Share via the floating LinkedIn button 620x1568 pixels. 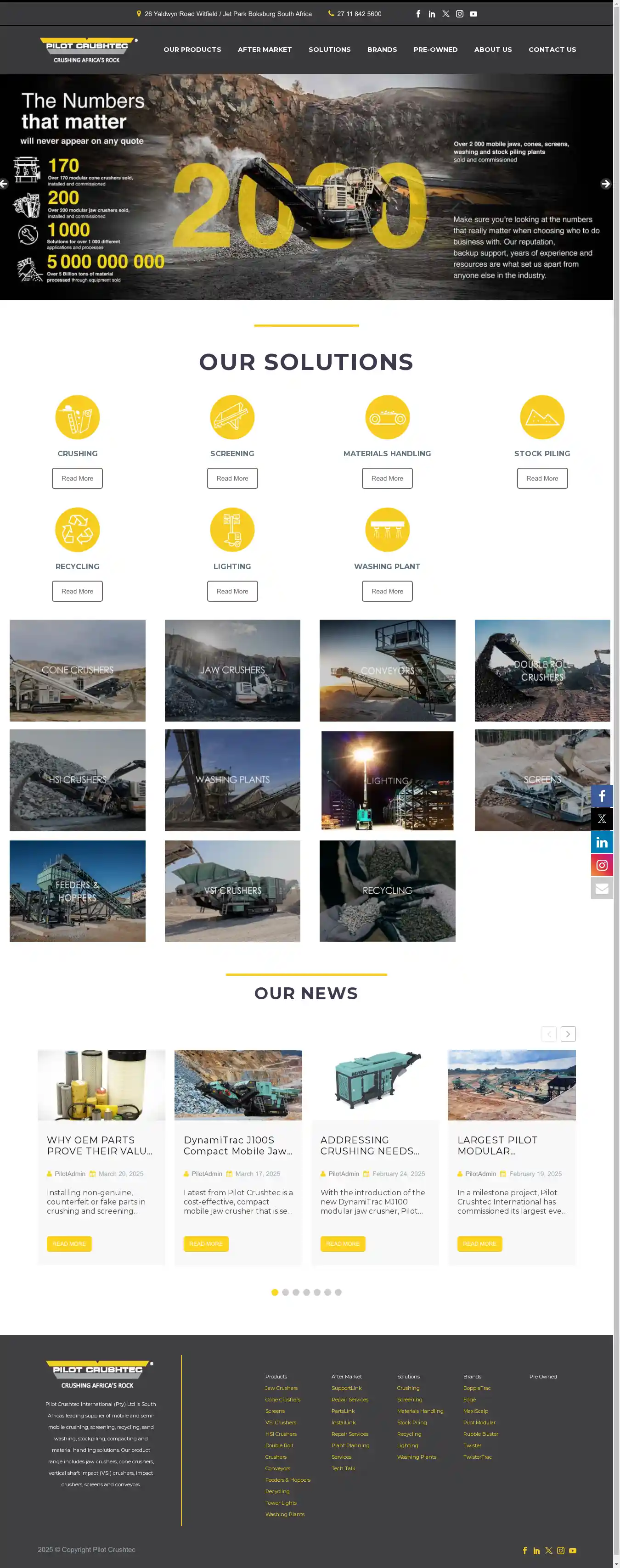click(x=601, y=842)
